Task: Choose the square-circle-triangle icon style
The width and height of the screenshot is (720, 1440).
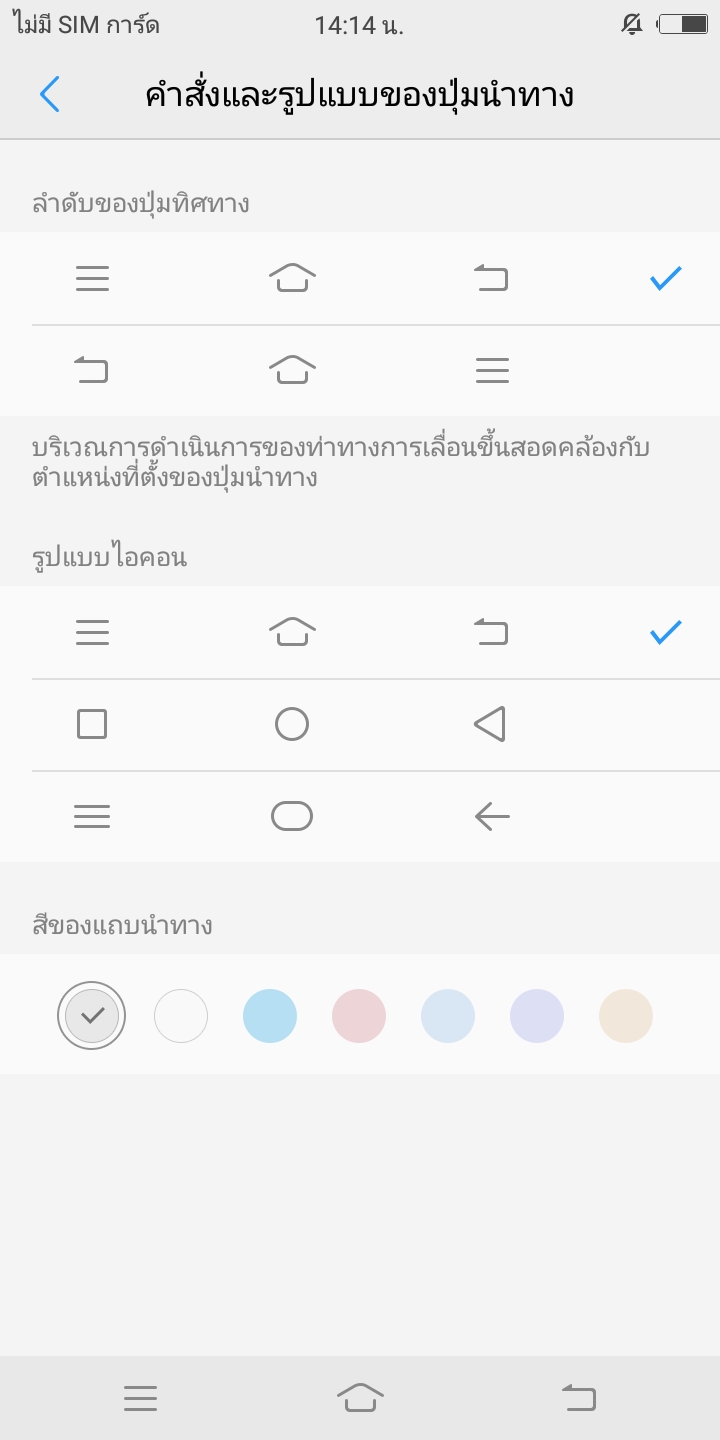Action: click(360, 725)
